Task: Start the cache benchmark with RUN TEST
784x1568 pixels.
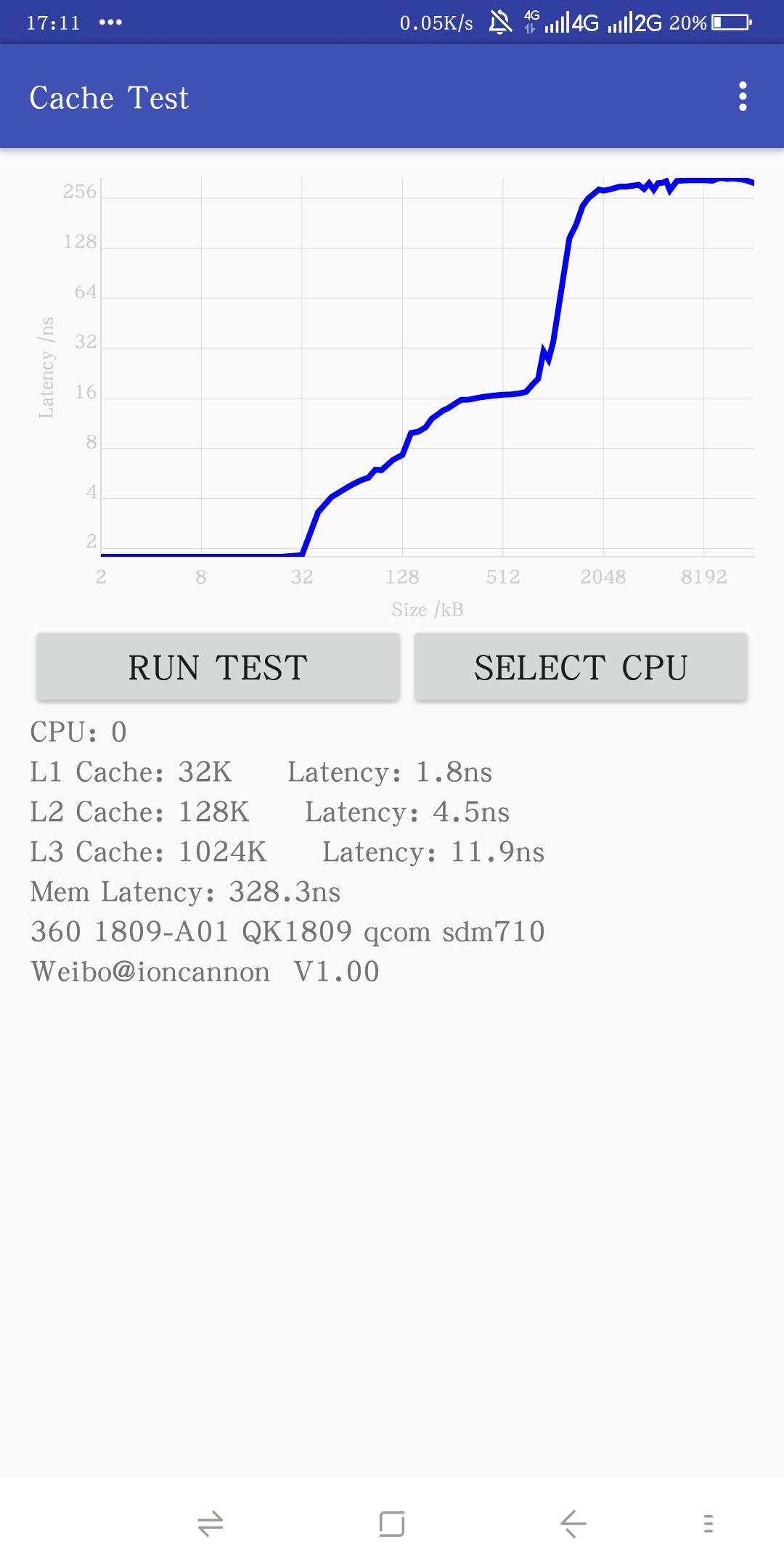Action: coord(218,667)
